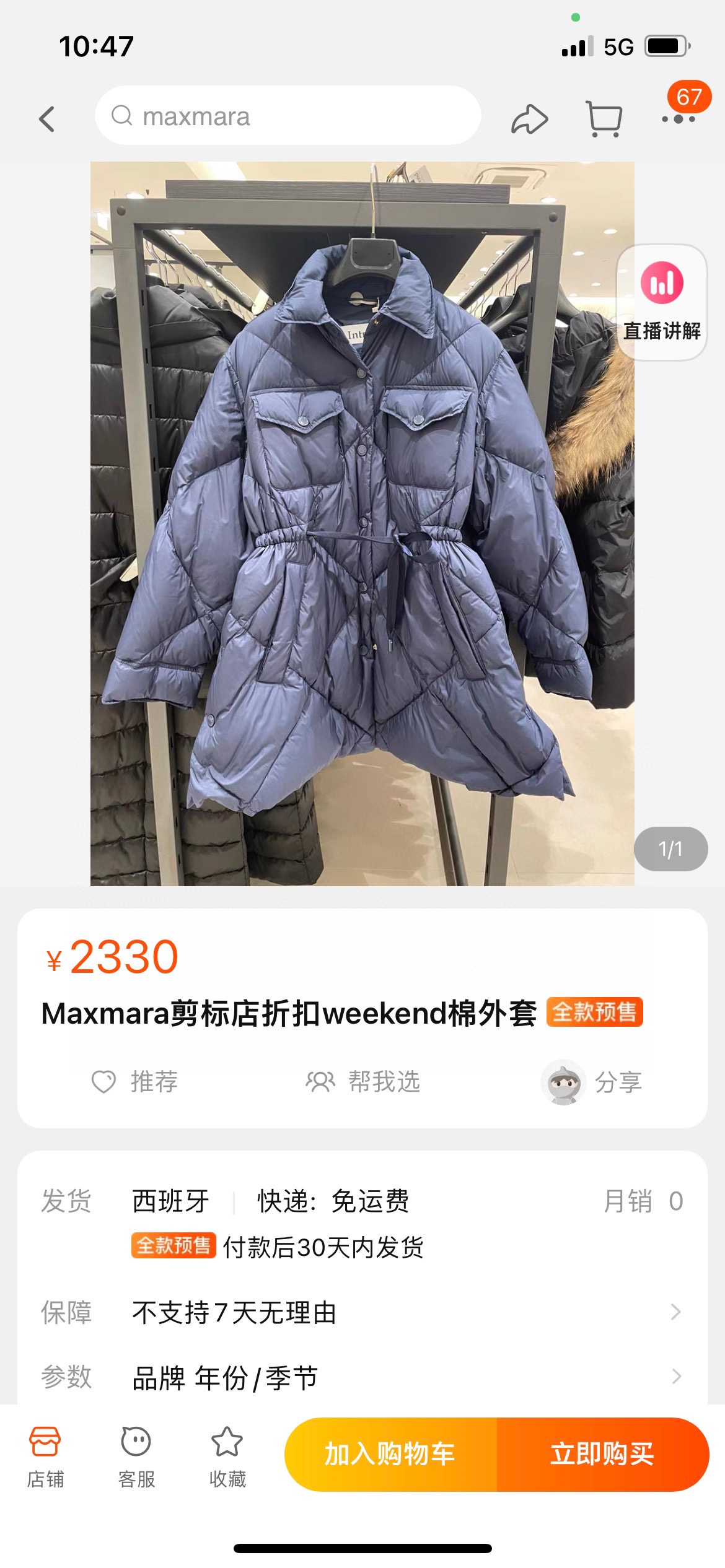Open the 保障 guarantee row

362,1312
